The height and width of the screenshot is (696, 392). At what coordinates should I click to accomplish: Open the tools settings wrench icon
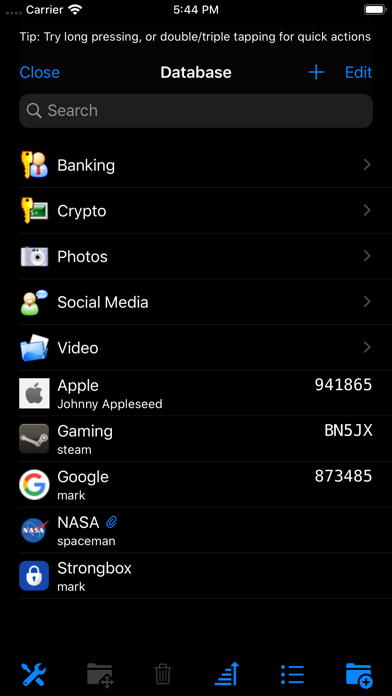[34, 674]
